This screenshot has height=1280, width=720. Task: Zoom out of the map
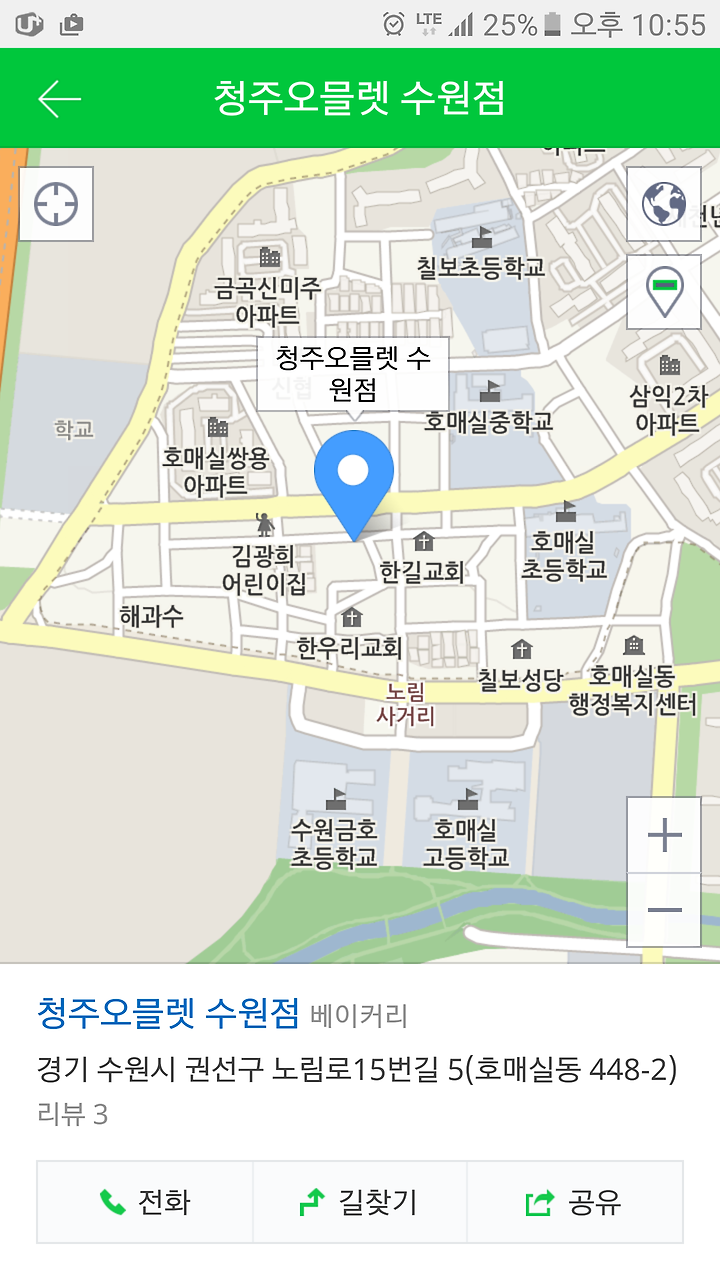click(x=664, y=910)
